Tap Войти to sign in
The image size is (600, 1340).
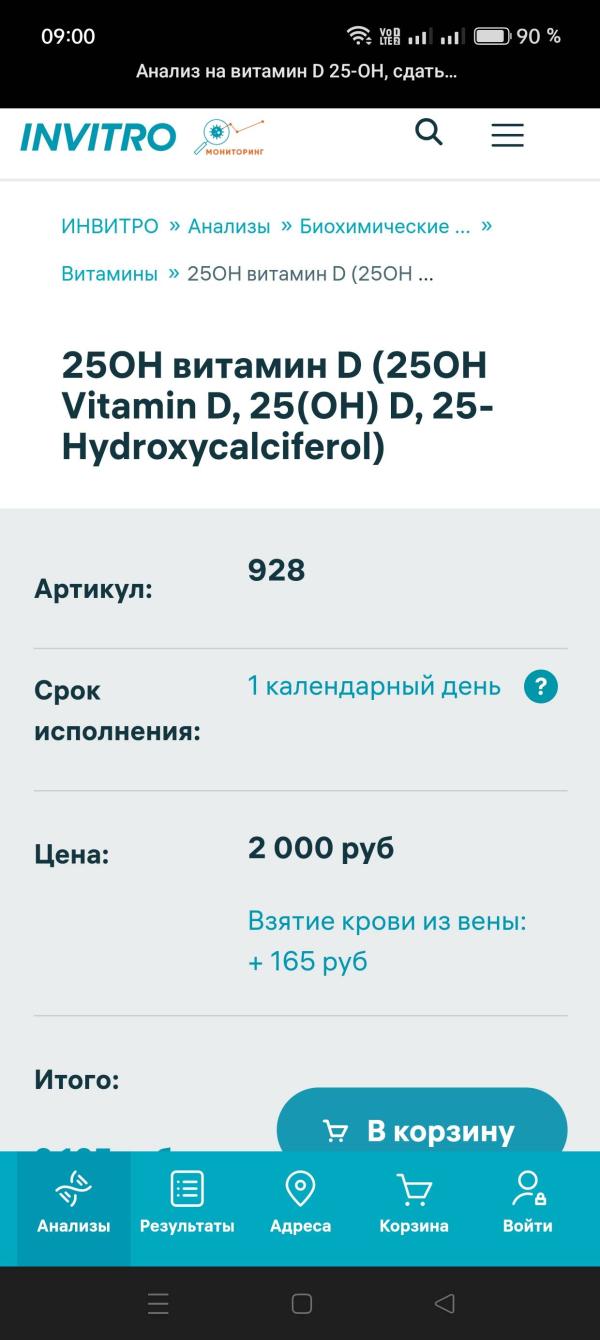[x=527, y=1207]
